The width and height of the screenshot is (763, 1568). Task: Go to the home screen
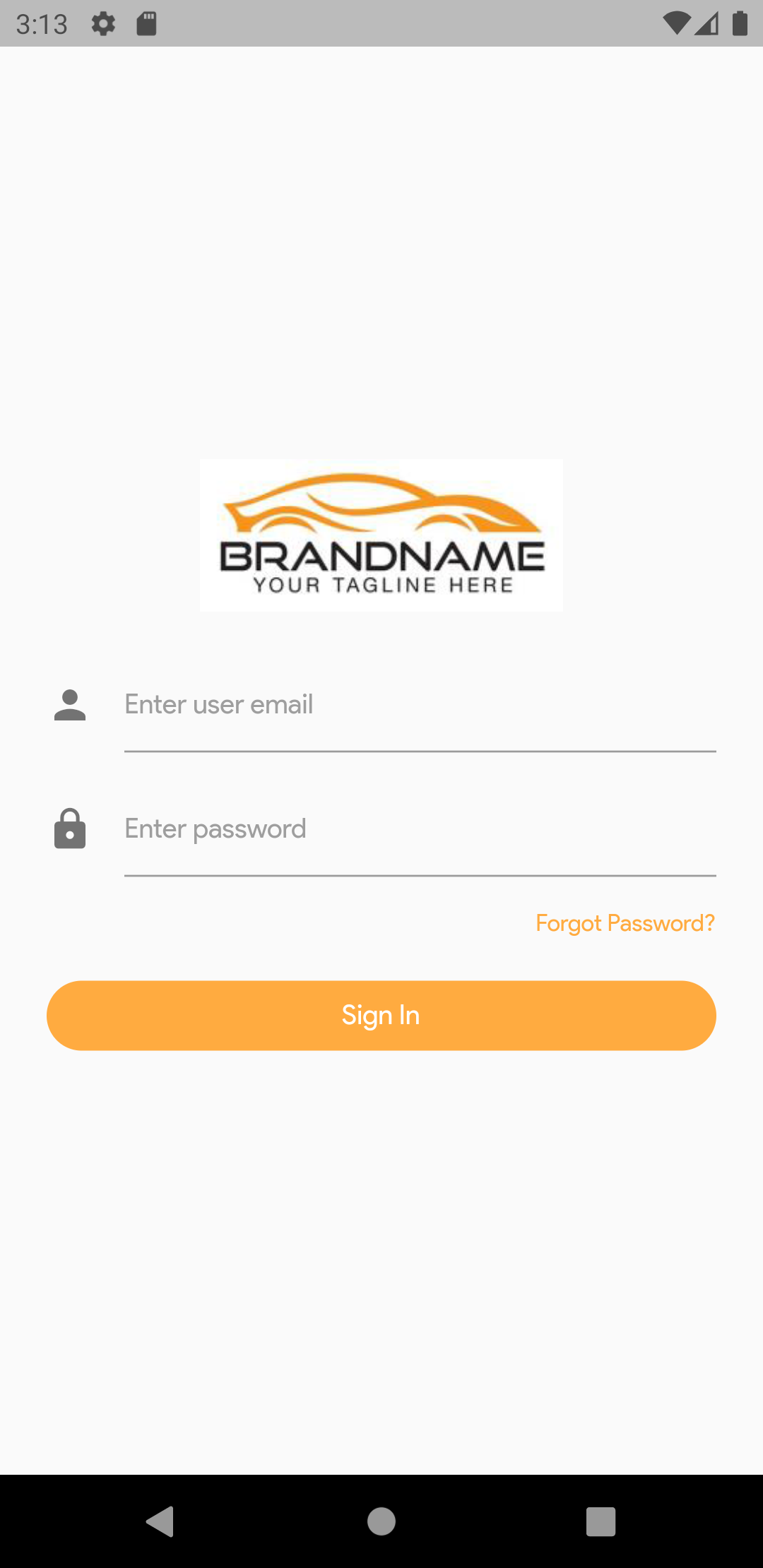tap(381, 1521)
